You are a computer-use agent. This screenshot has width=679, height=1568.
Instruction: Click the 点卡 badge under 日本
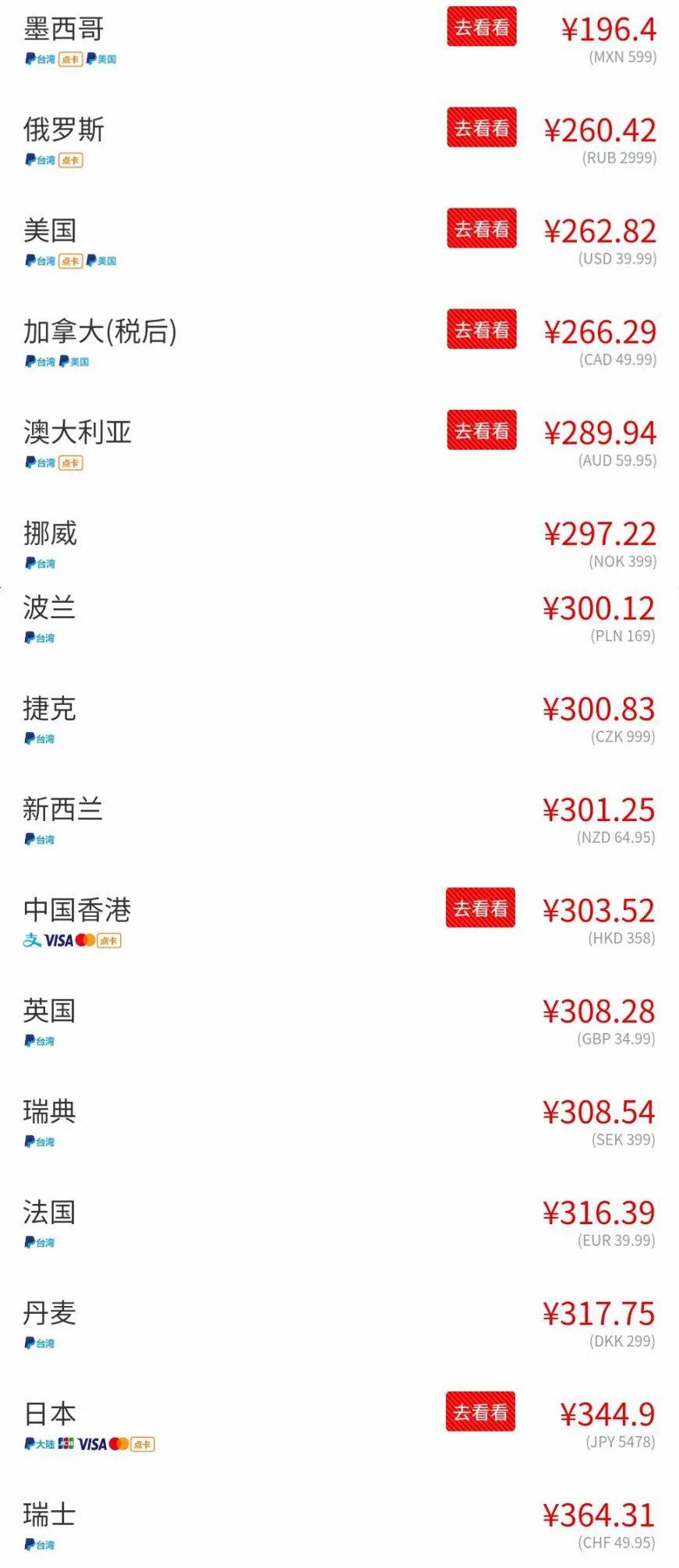143,1444
